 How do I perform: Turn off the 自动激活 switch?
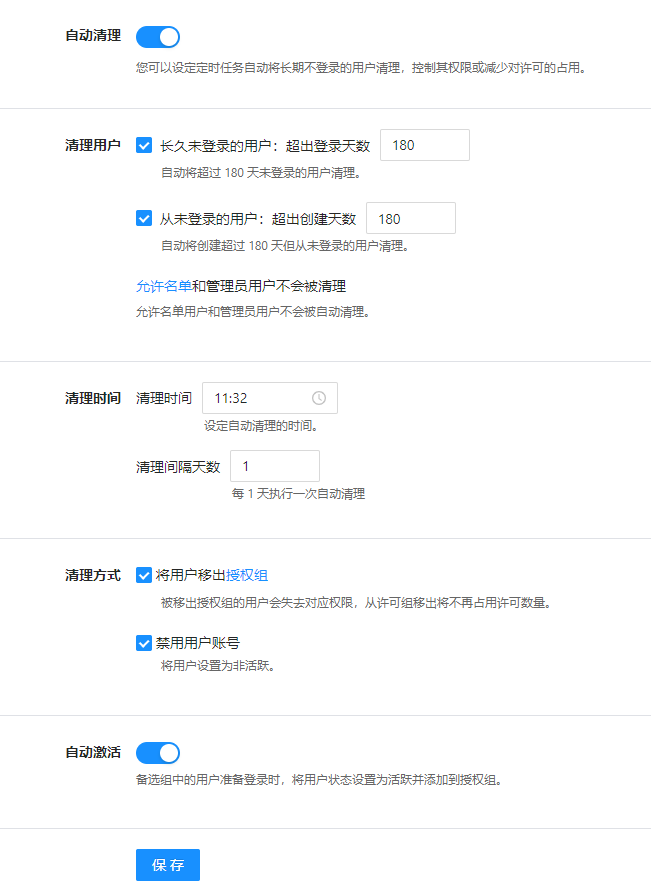(157, 752)
